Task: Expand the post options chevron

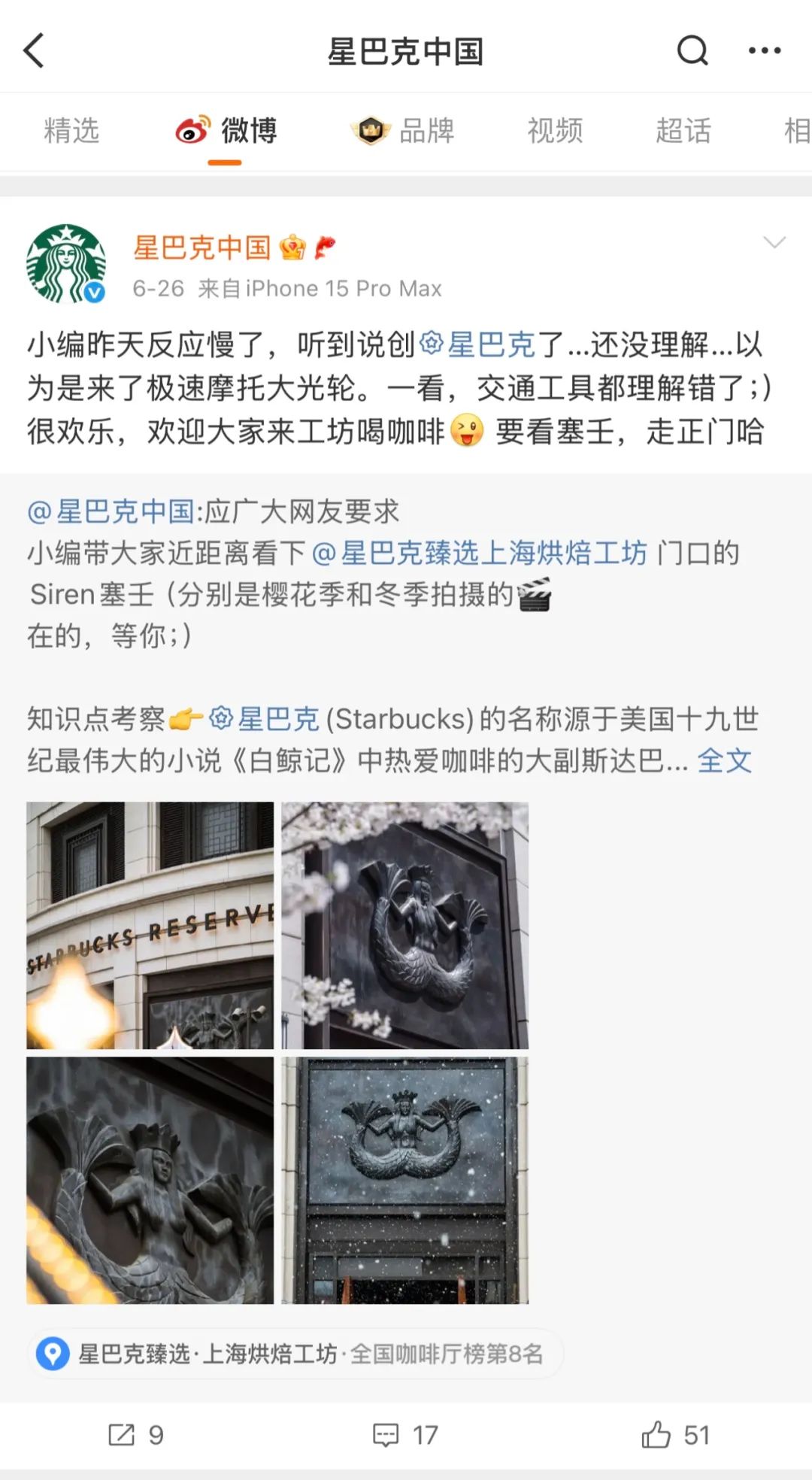Action: pyautogui.click(x=774, y=243)
